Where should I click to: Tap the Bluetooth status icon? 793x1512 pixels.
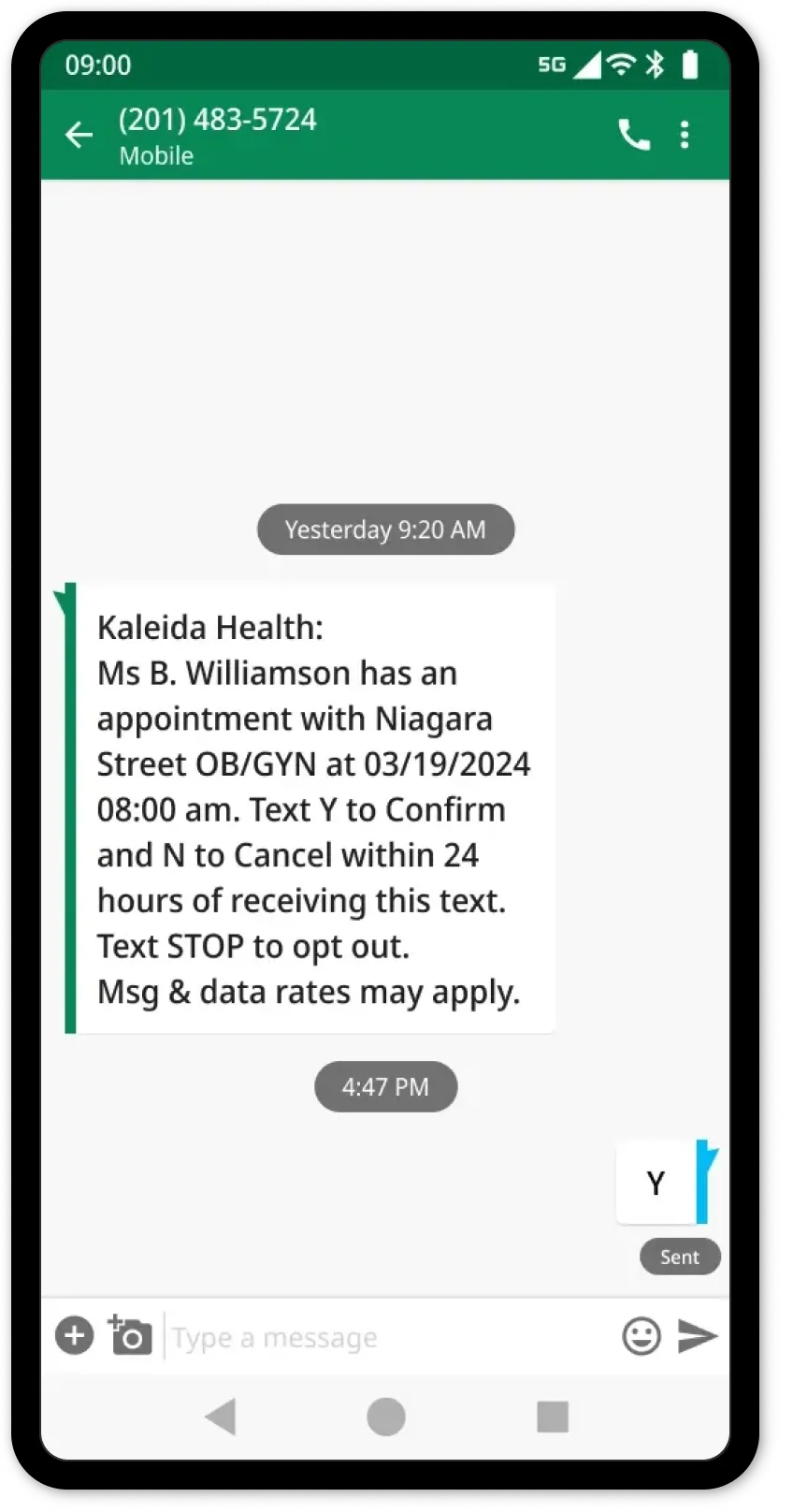click(655, 65)
